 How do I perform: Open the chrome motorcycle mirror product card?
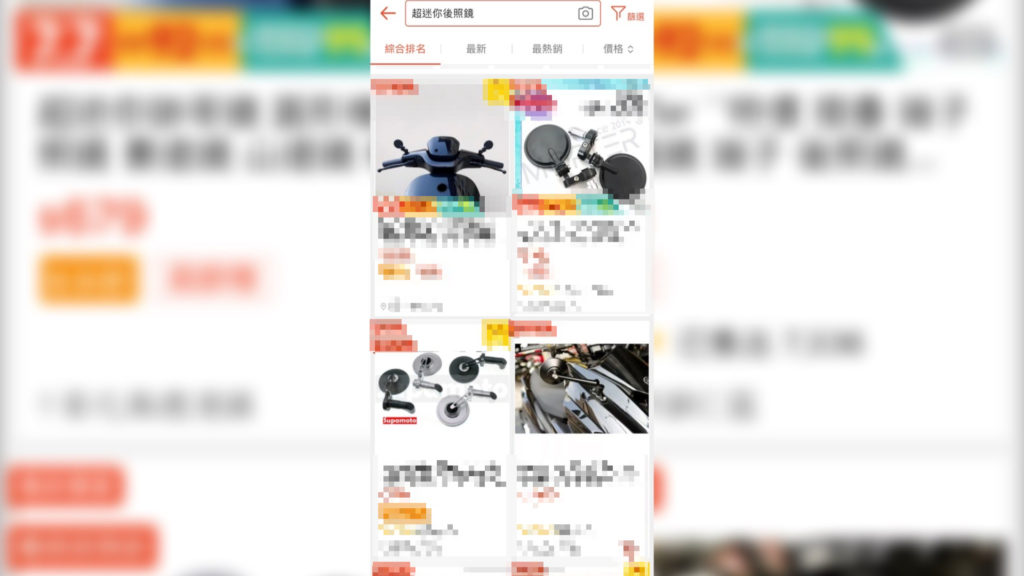click(581, 390)
